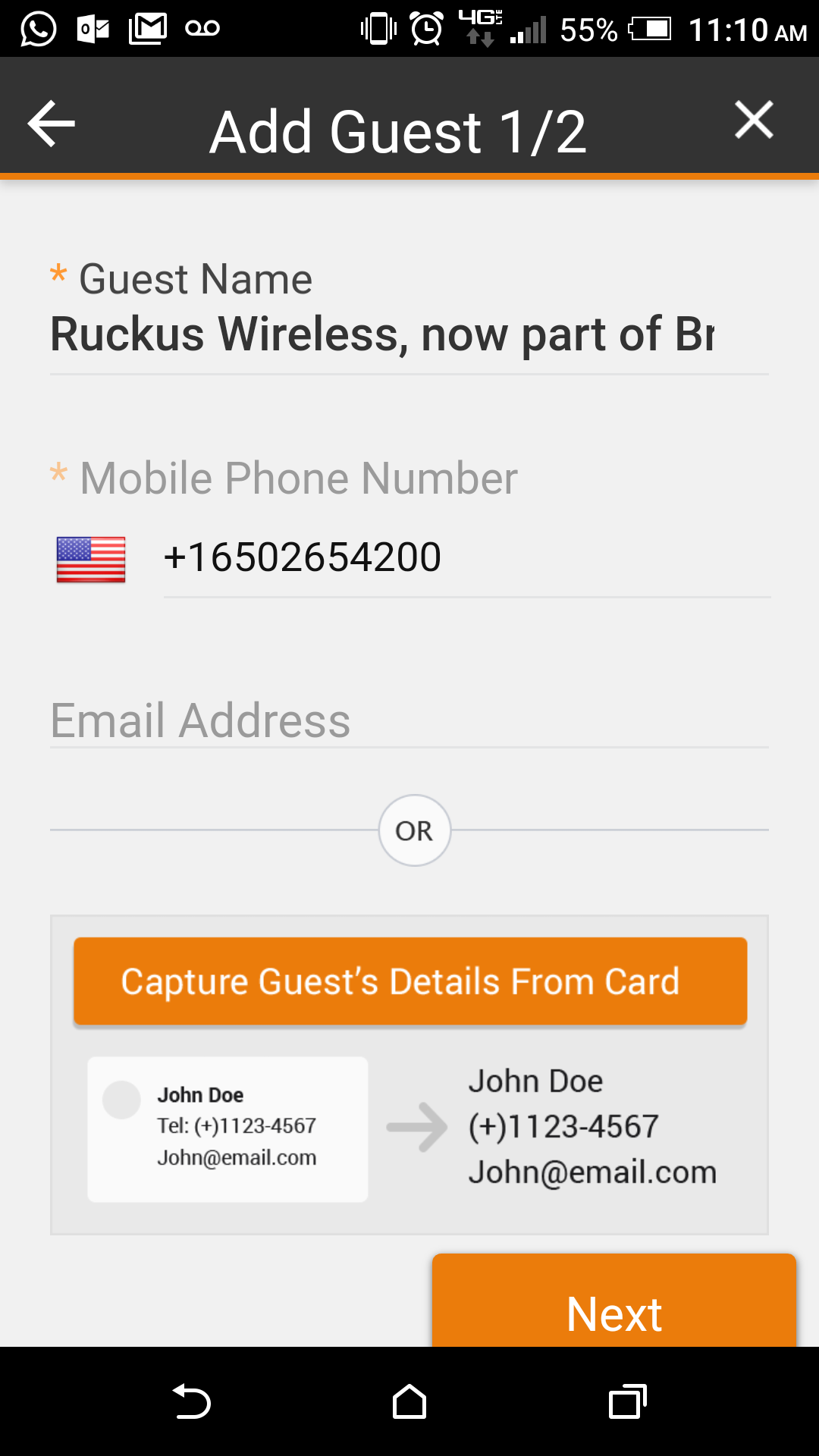Tap the Email Address field

[408, 720]
